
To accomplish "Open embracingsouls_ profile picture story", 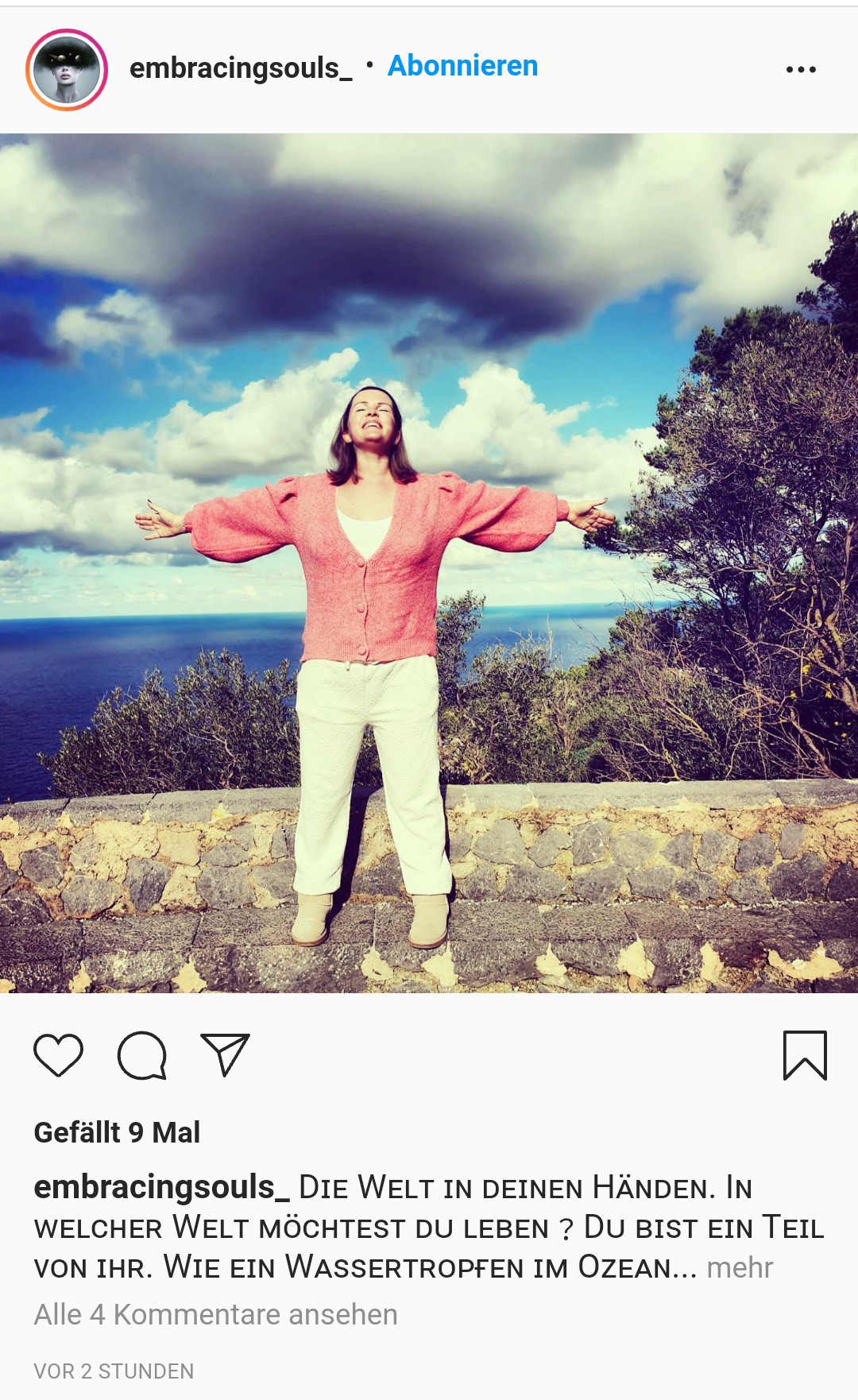I will pos(67,70).
